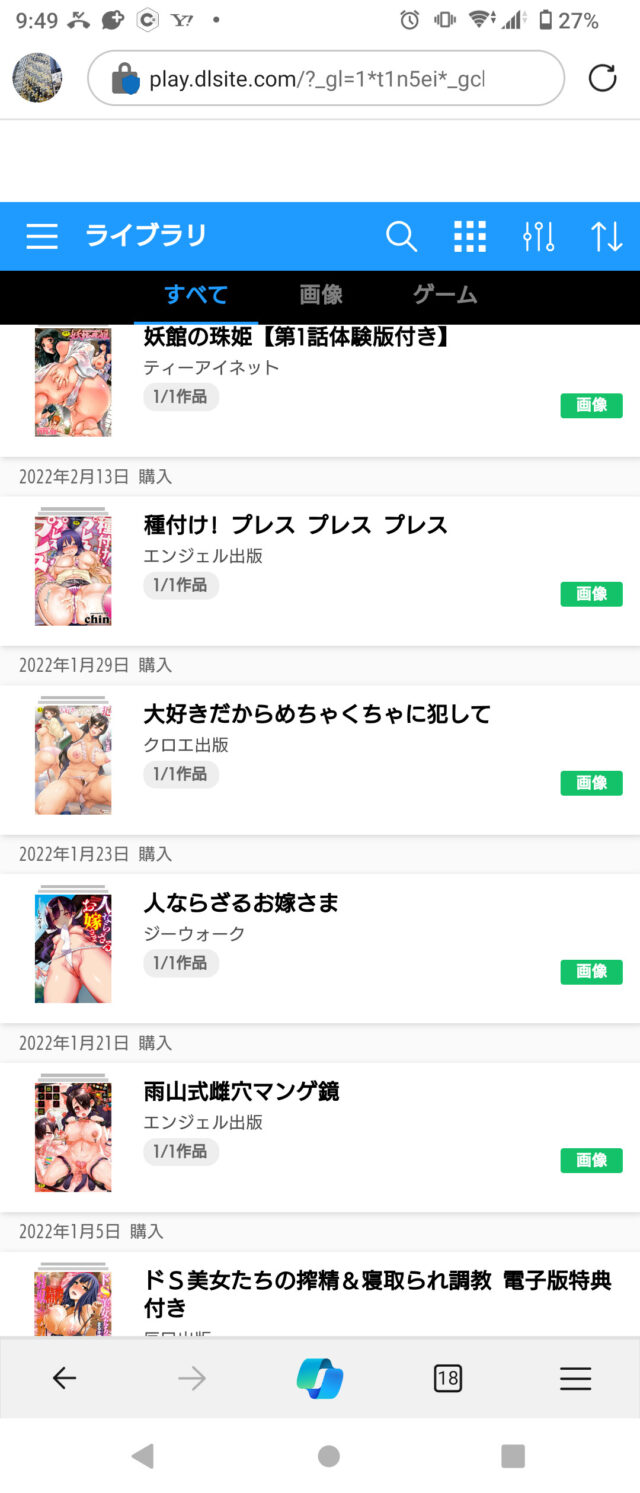640x1493 pixels.
Task: Open the 雨山式雌穴マング鏡 entry
Action: (x=242, y=1092)
